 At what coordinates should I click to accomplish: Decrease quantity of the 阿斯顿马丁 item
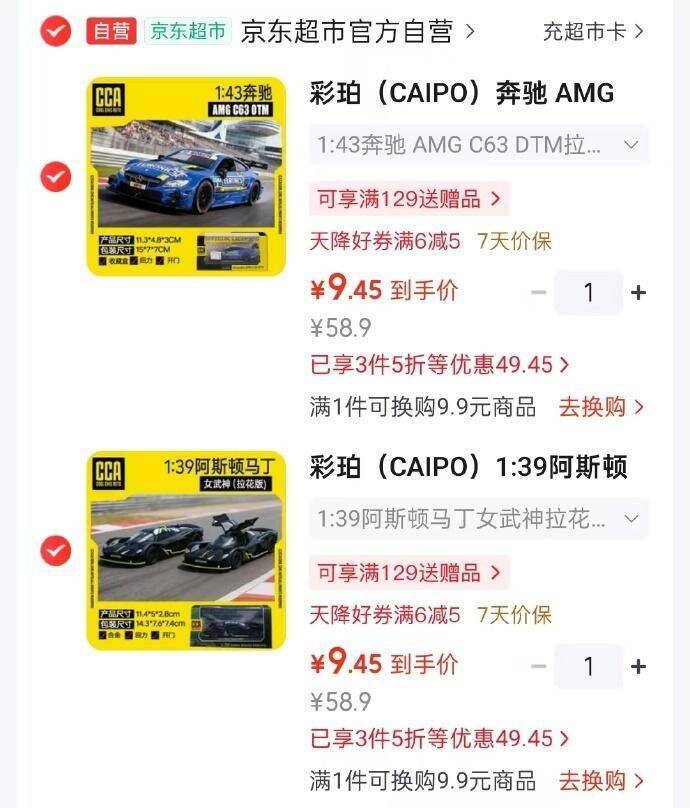538,666
